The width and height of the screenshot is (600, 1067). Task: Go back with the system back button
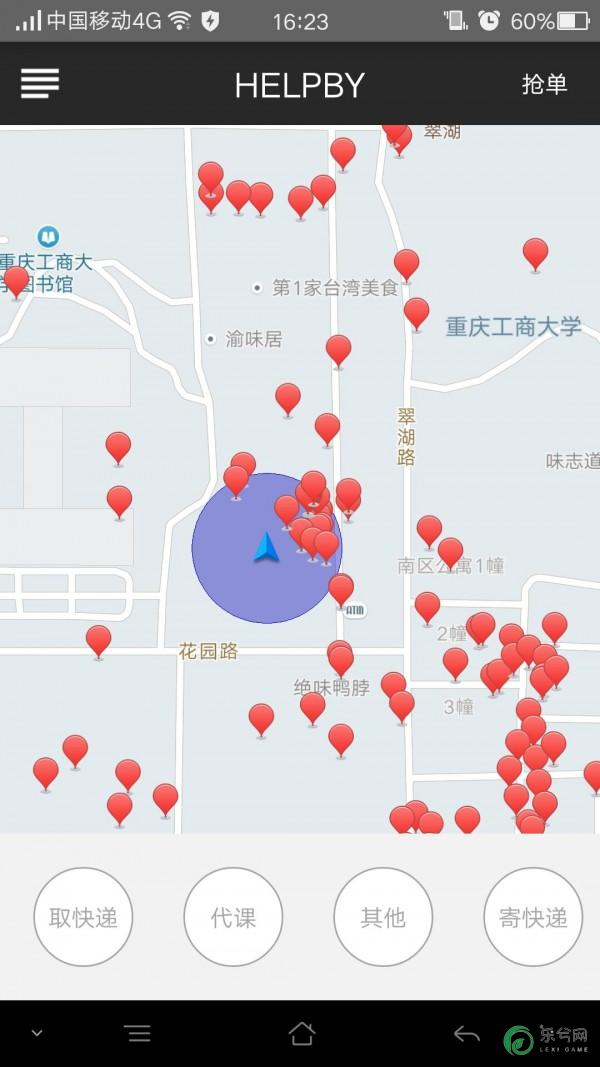tap(467, 1034)
